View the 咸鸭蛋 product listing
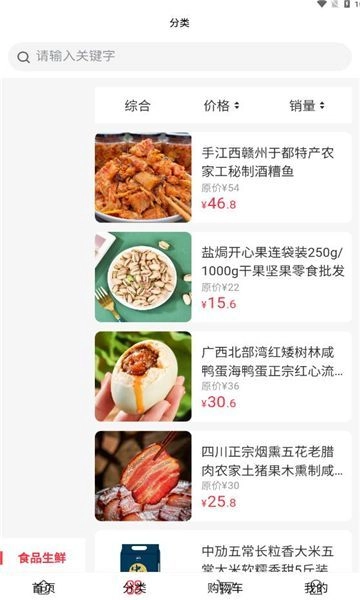This screenshot has width=360, height=600. pos(223,376)
